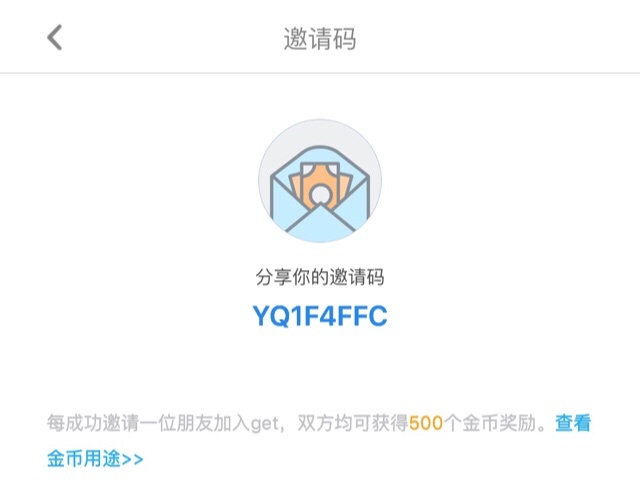This screenshot has height=480, width=640.
Task: Go back from the 邀请码 page
Action: 54,38
